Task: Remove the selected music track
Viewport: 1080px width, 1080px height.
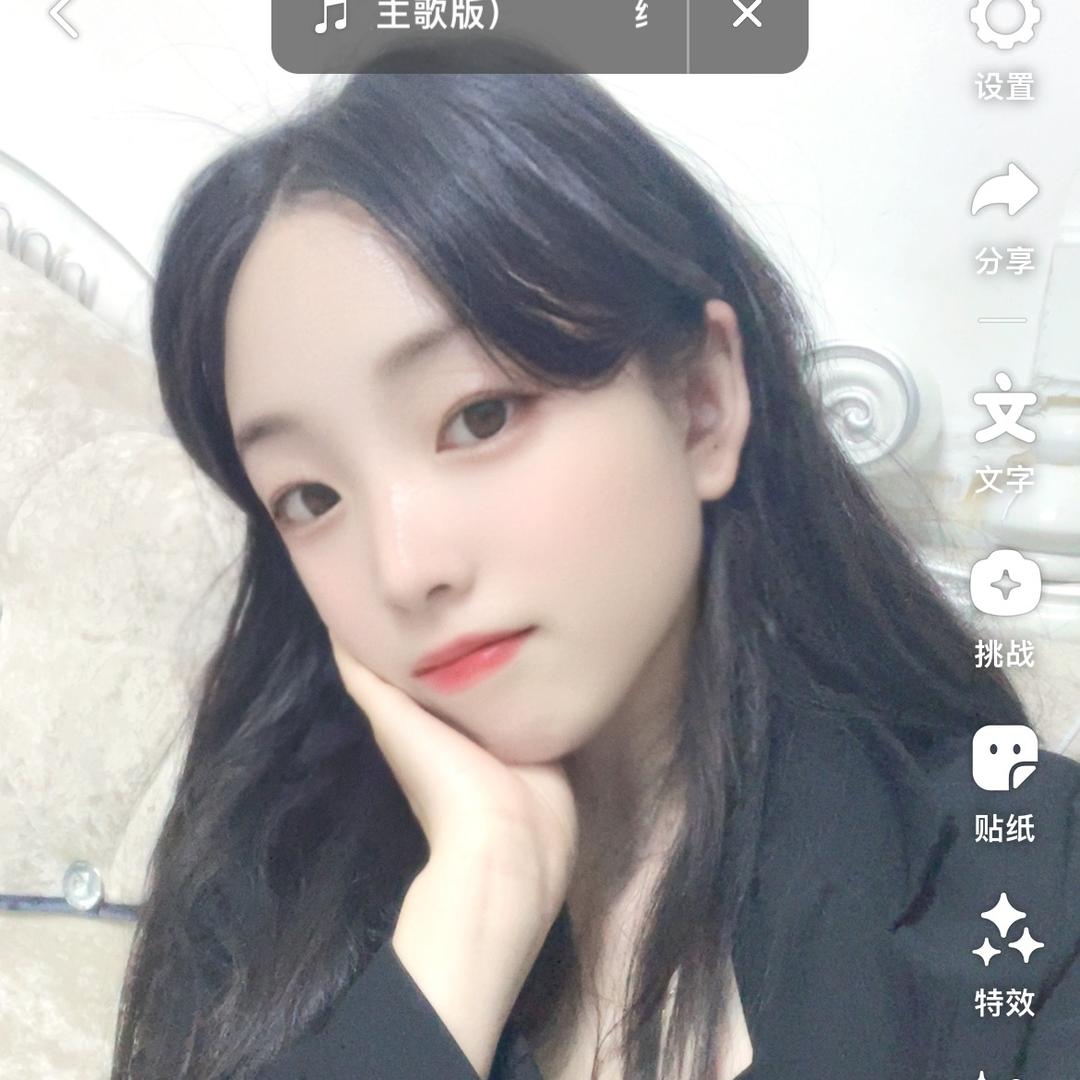Action: (x=747, y=15)
